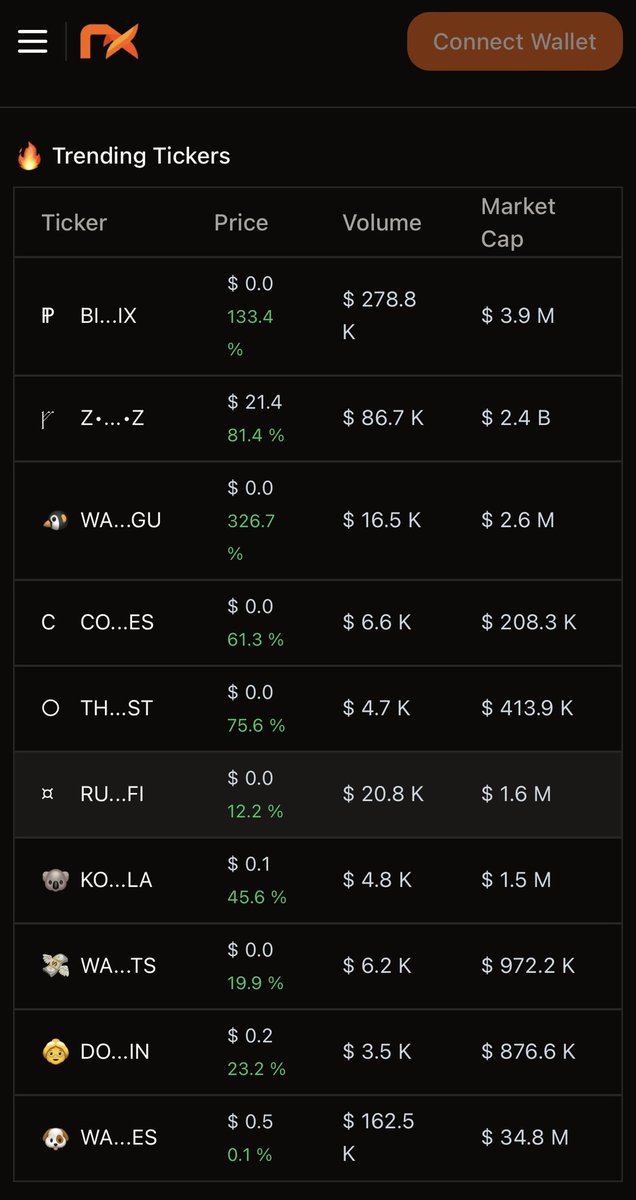Image resolution: width=636 pixels, height=1200 pixels.
Task: Open the WA...TS ticker row
Action: (x=117, y=966)
